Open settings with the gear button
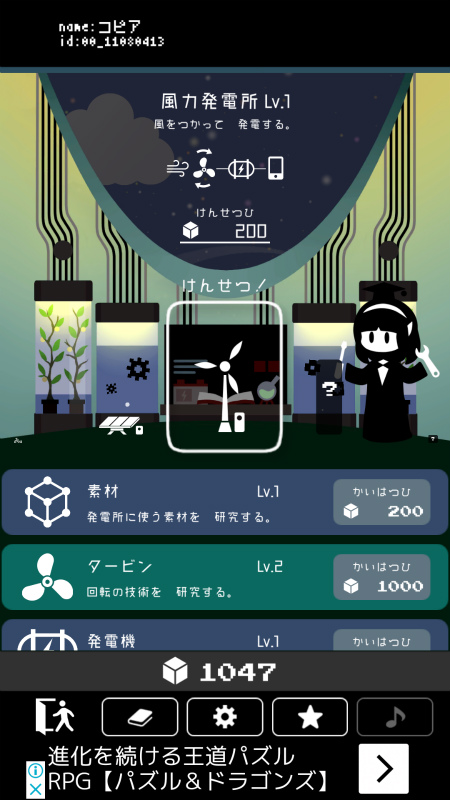This screenshot has width=450, height=800. pyautogui.click(x=225, y=717)
